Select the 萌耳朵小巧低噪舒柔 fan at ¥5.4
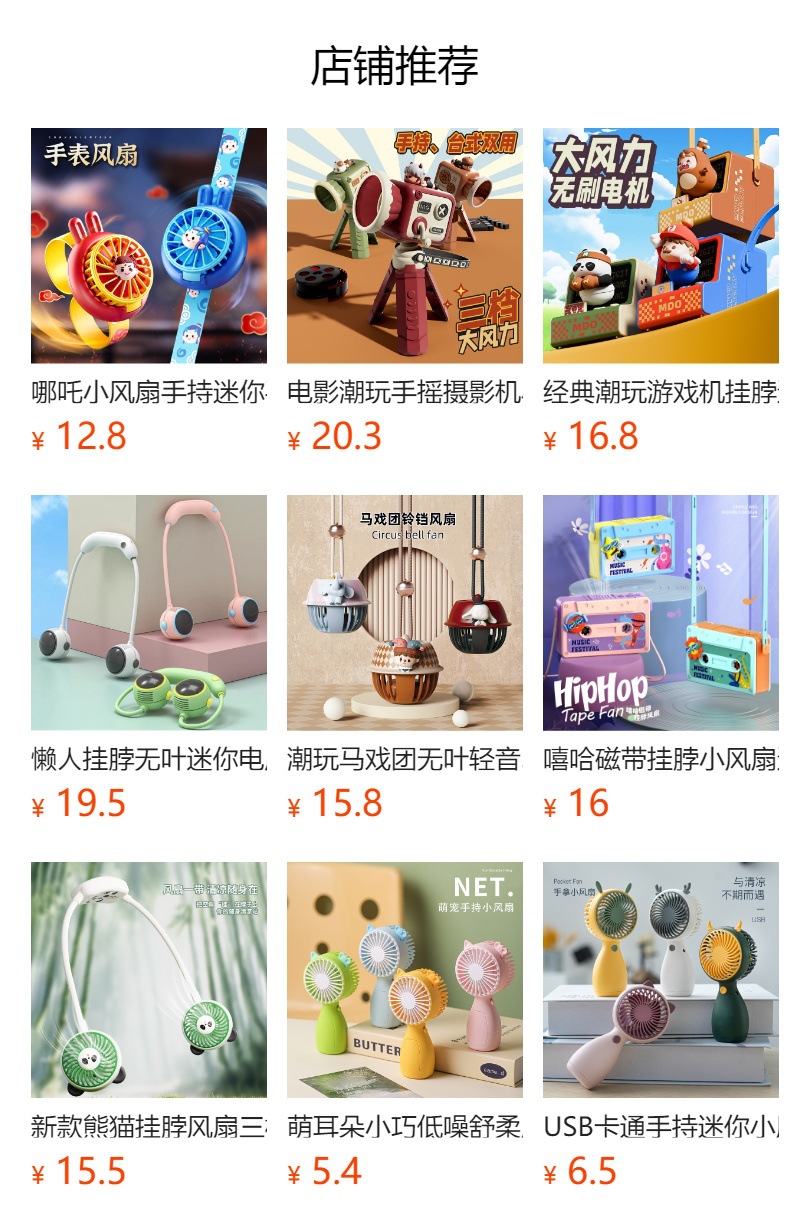This screenshot has height=1230, width=790. (405, 1026)
